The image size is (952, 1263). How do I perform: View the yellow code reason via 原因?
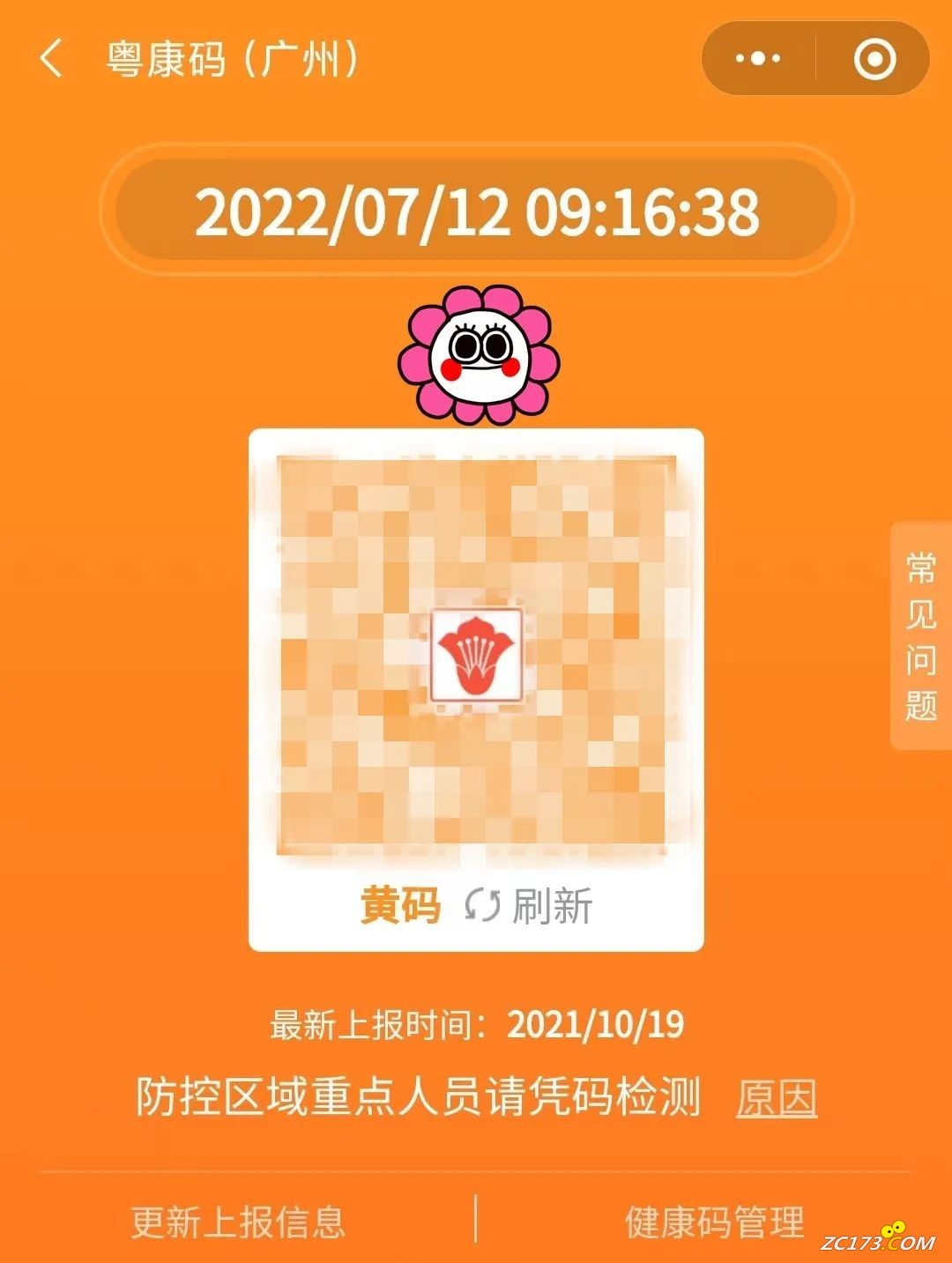click(x=776, y=1099)
